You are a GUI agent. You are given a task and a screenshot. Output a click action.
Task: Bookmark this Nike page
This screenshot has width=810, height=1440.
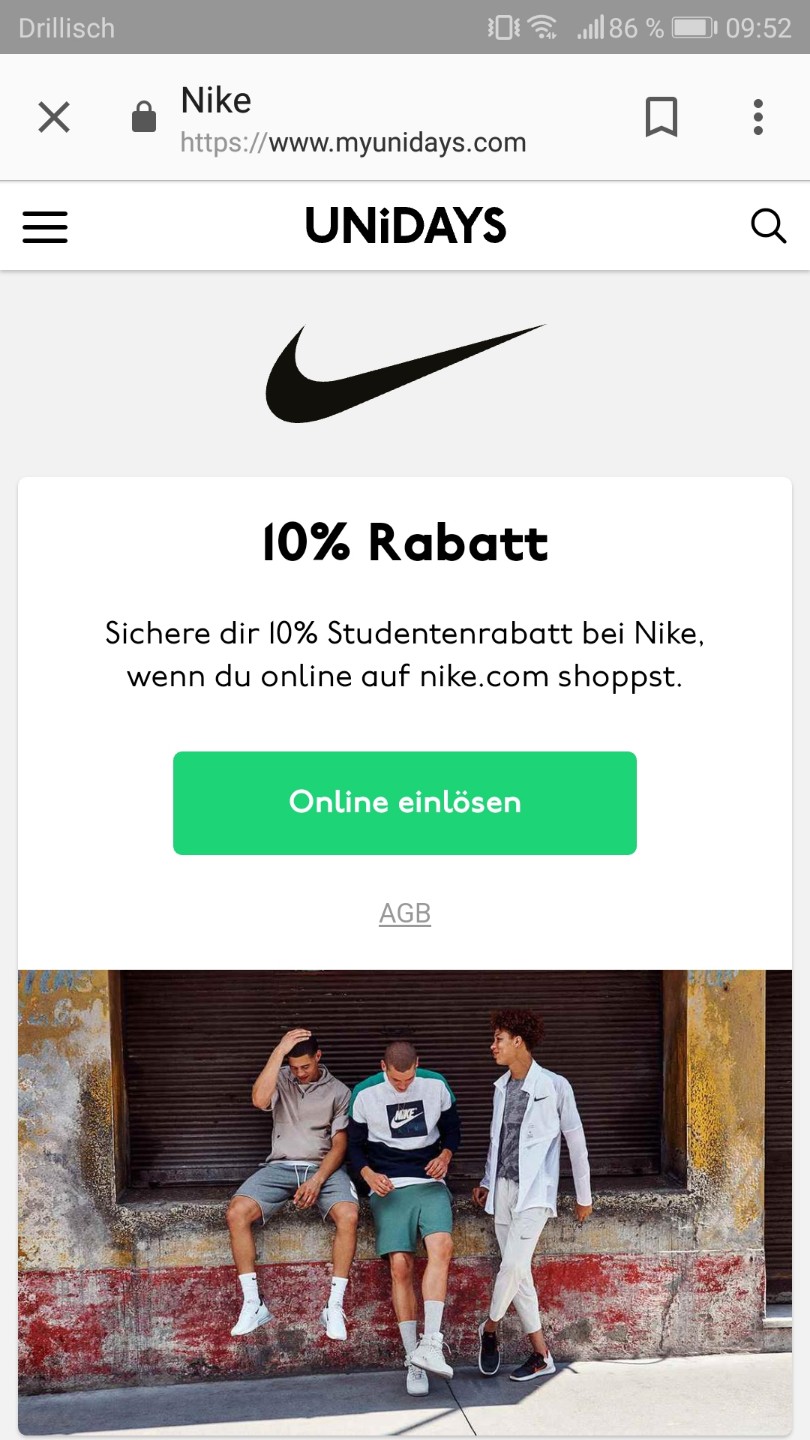point(661,118)
